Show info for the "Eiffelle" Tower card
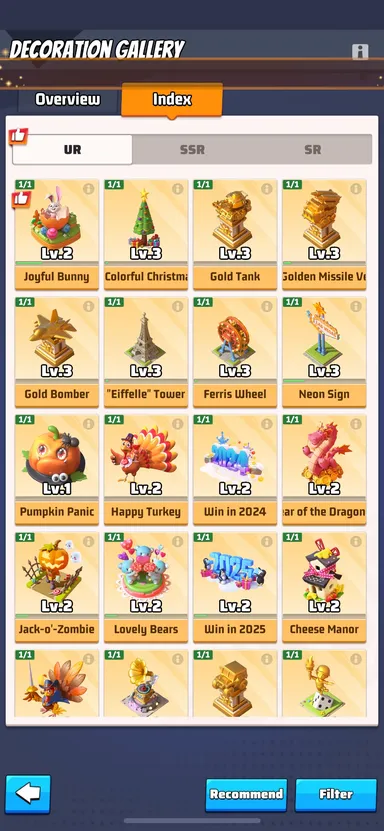 tap(177, 306)
